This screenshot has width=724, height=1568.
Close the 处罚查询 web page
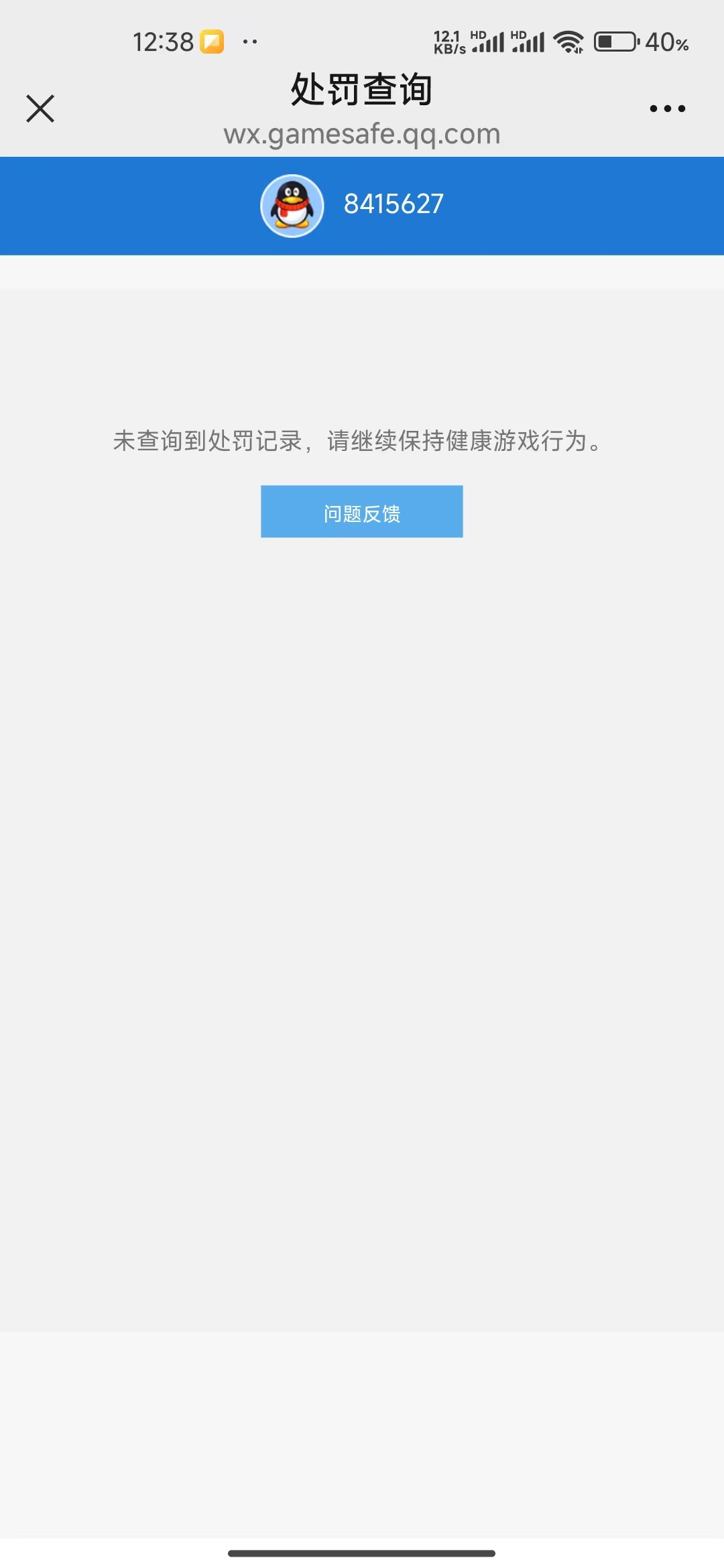[40, 109]
